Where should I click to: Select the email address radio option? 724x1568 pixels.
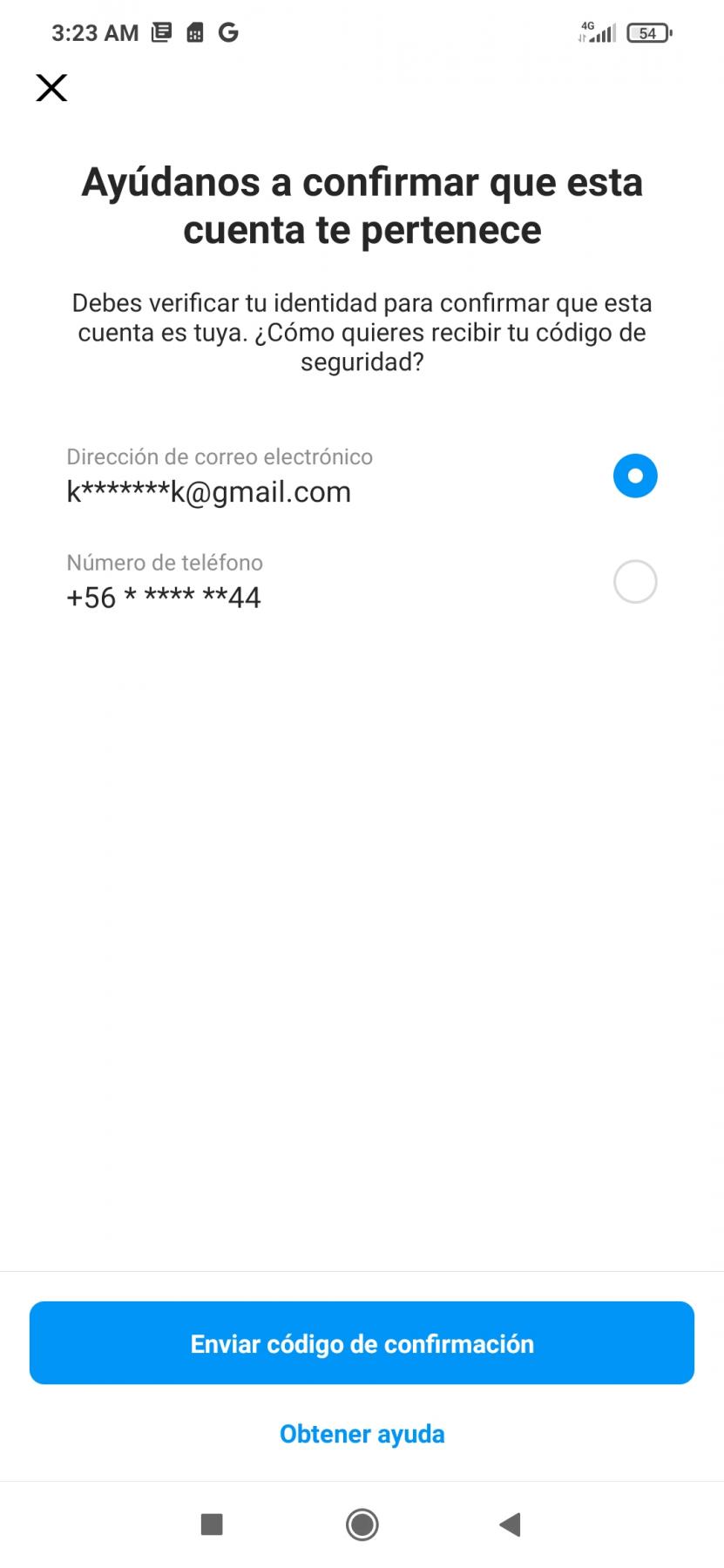coord(634,476)
